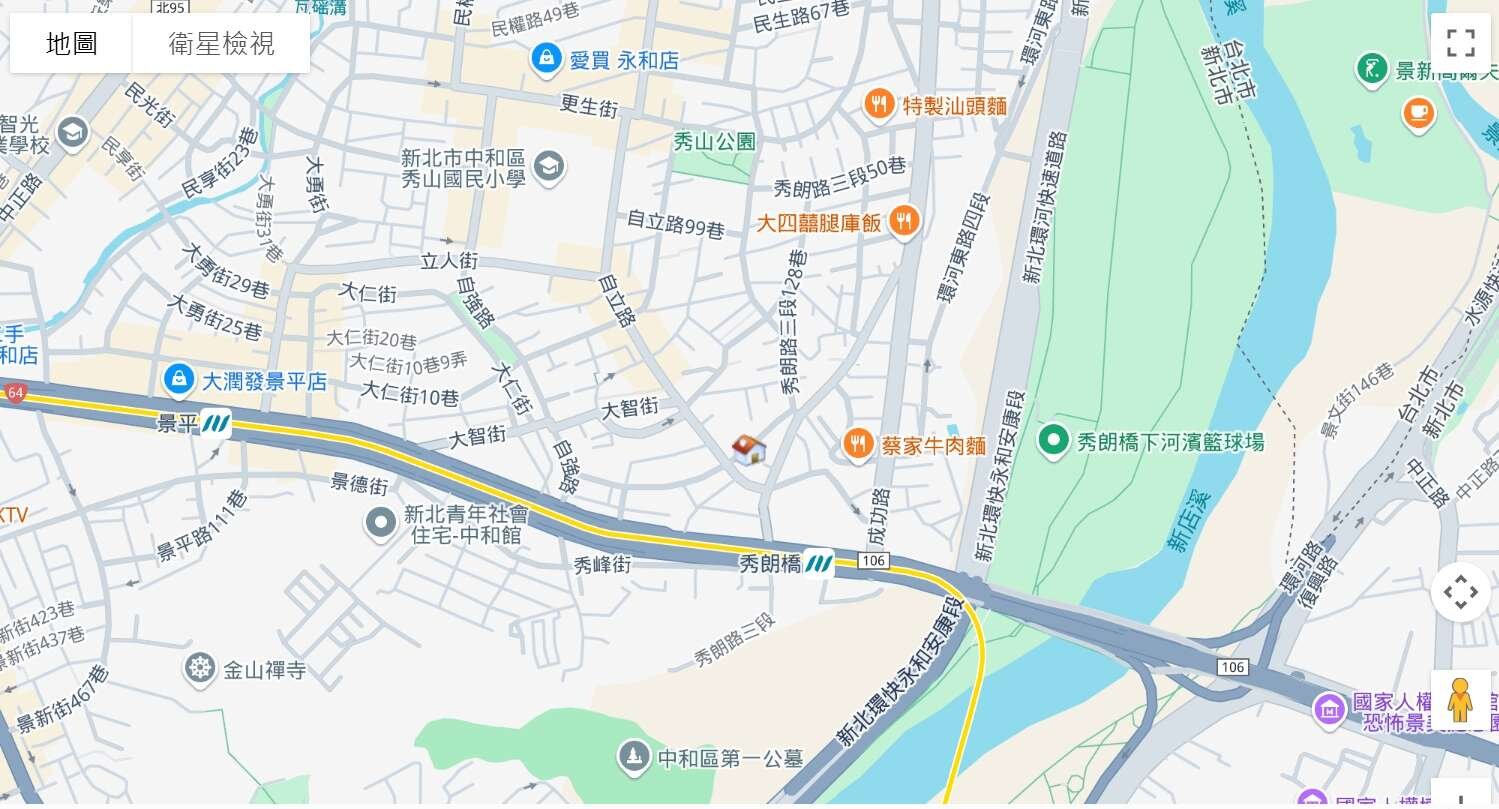1499x809 pixels.
Task: Tap the Street View pegman
Action: 1460,700
